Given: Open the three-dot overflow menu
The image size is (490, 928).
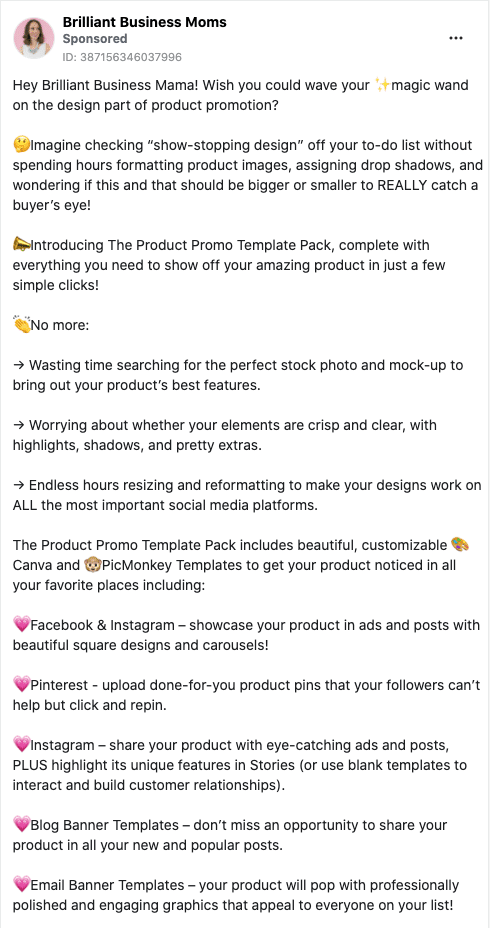Looking at the screenshot, I should pos(455,38).
